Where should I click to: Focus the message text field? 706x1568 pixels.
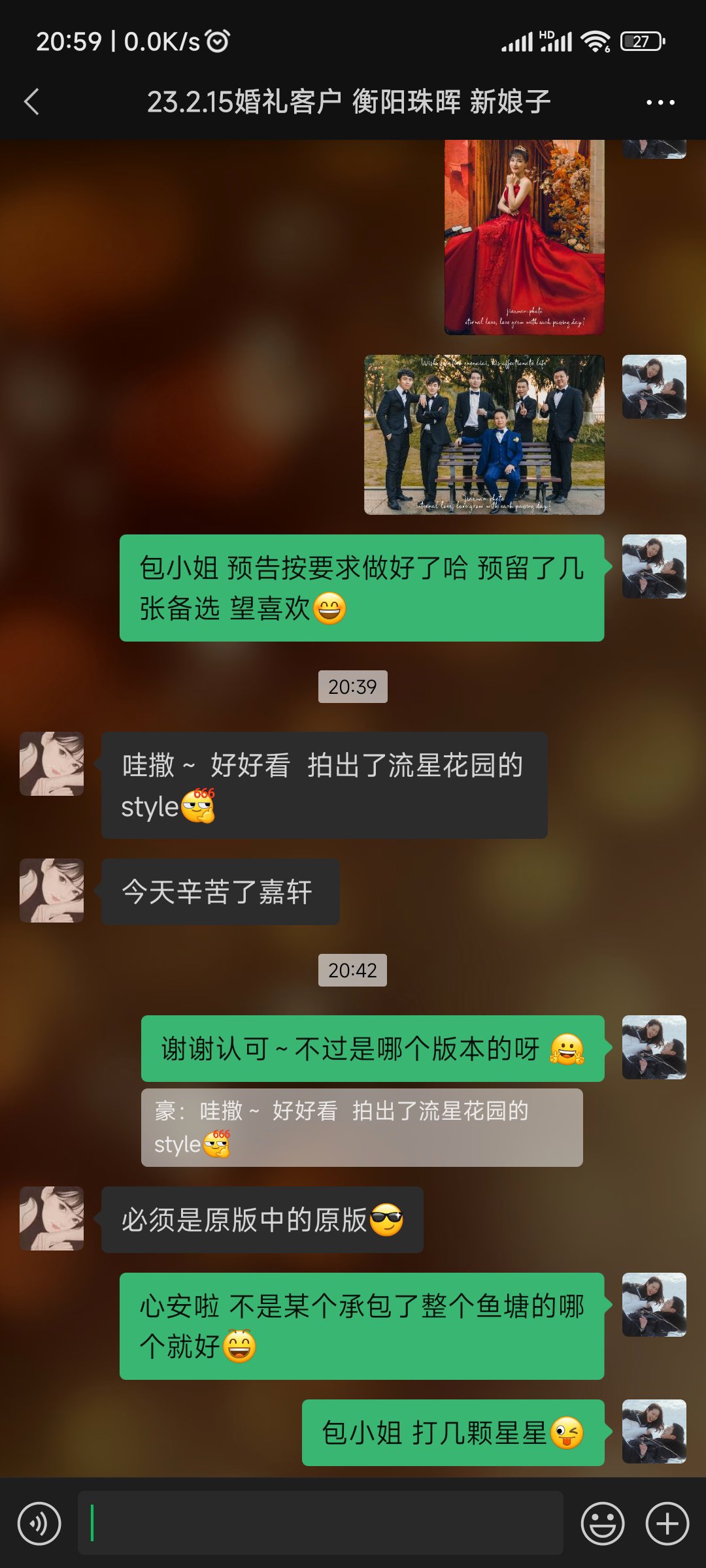click(320, 1523)
